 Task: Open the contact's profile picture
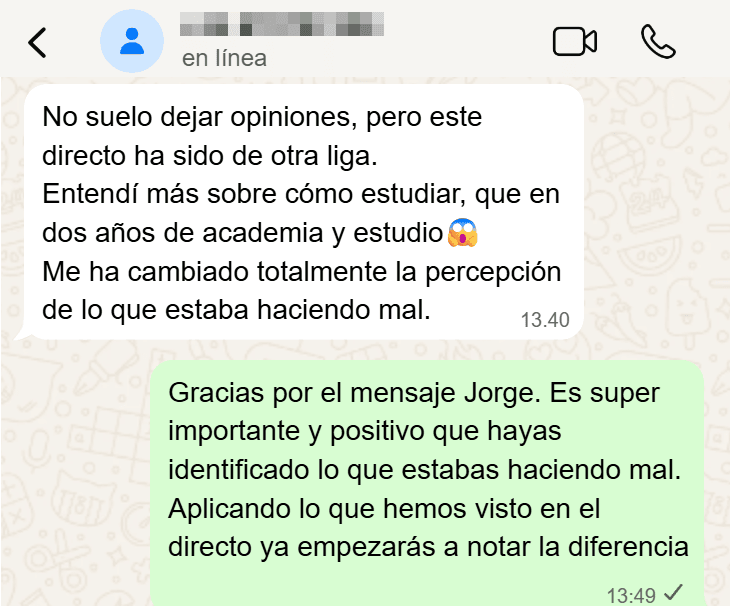click(130, 42)
